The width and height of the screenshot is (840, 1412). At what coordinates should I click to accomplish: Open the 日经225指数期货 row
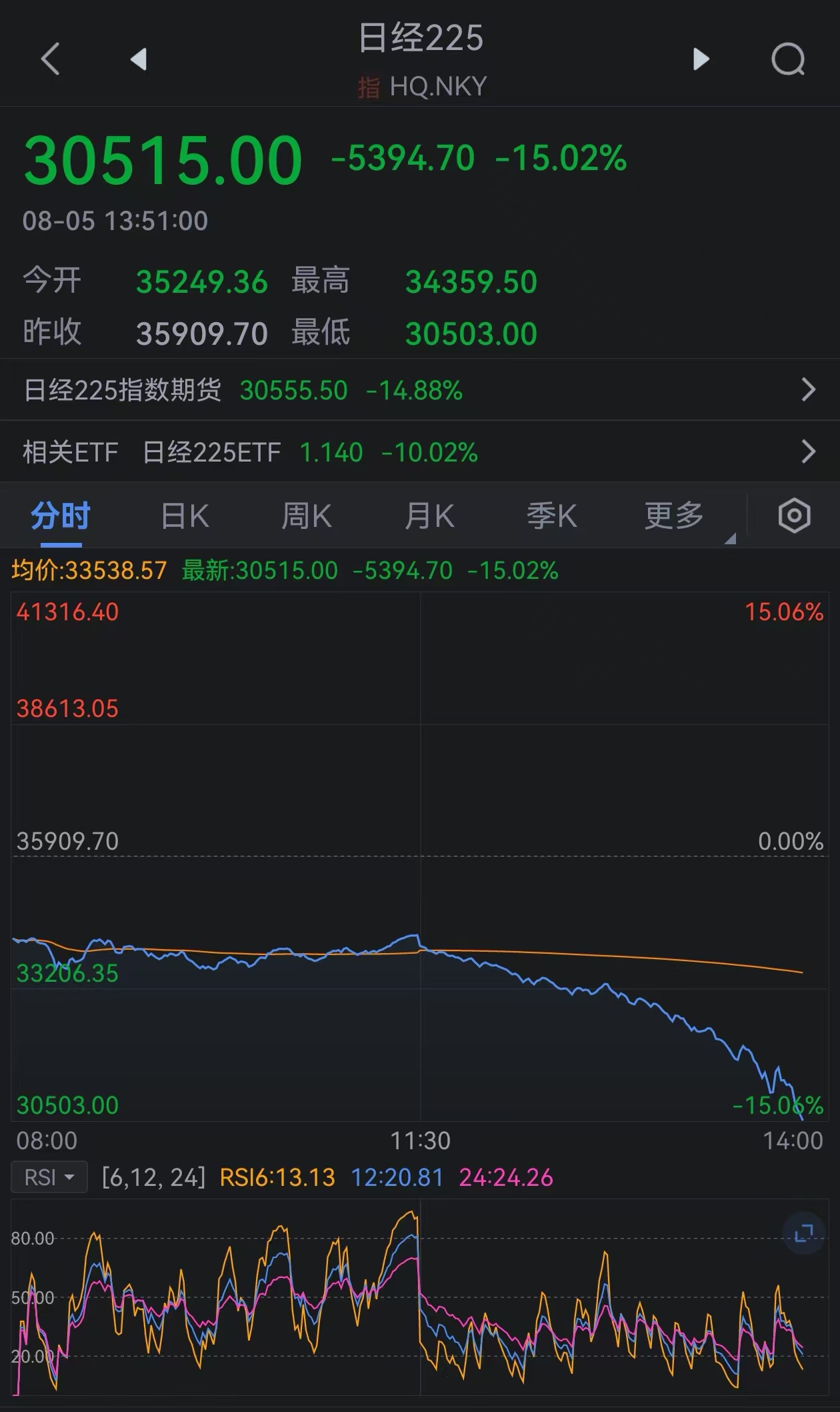(420, 390)
